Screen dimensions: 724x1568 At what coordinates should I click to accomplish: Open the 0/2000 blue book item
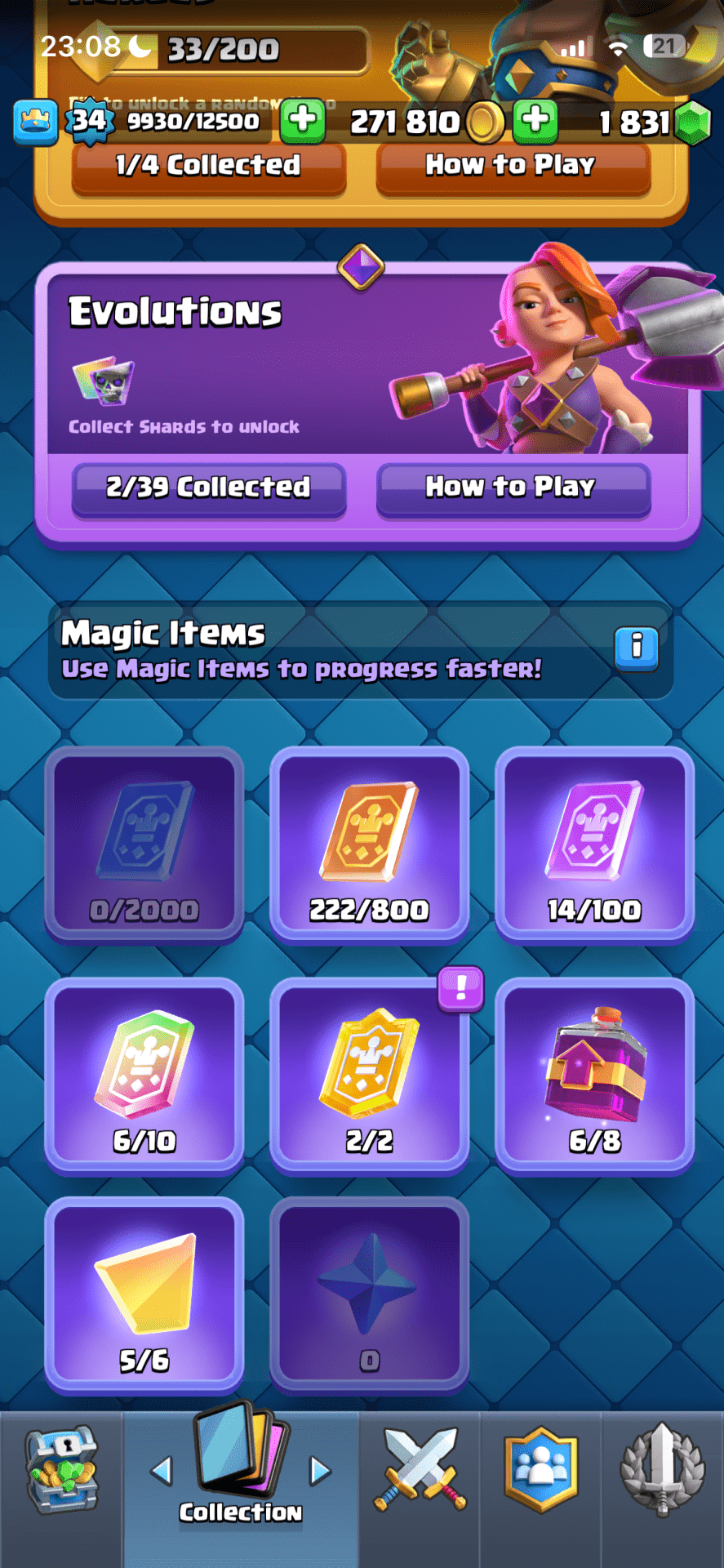point(144,844)
